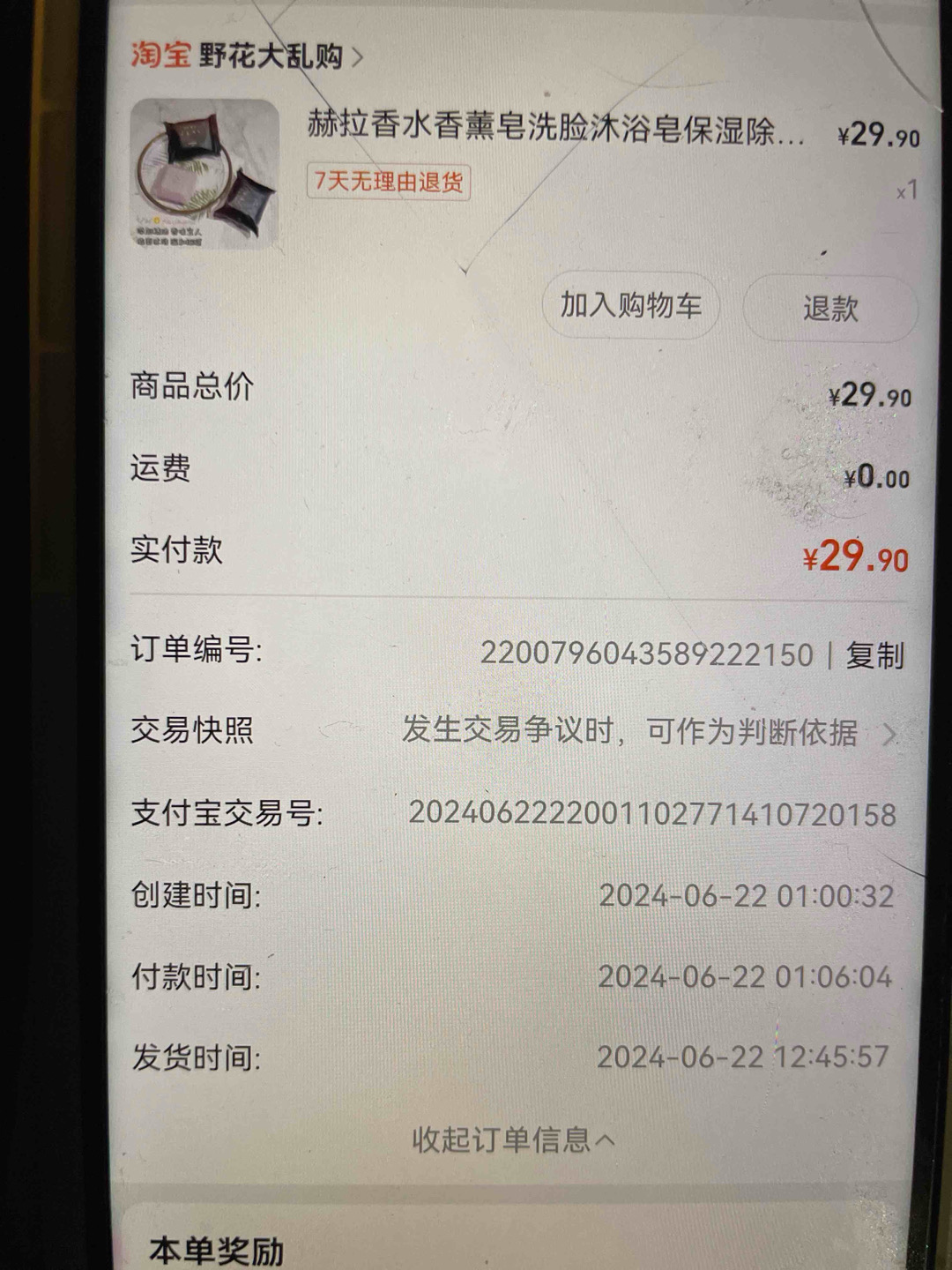Copy the order number with 复制
Image resolution: width=952 pixels, height=1270 pixels.
coord(874,655)
